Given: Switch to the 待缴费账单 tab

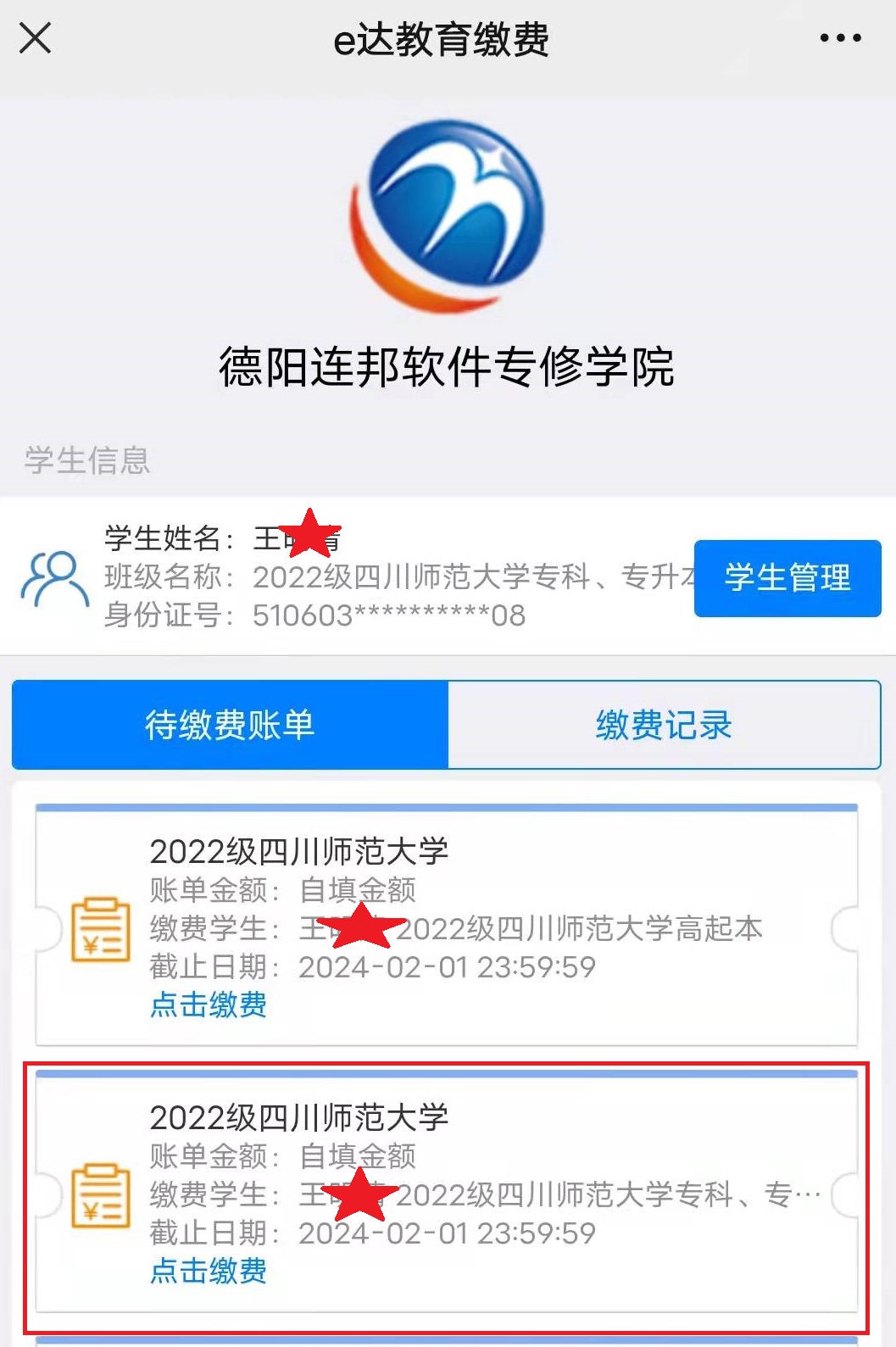Looking at the screenshot, I should click(x=230, y=725).
